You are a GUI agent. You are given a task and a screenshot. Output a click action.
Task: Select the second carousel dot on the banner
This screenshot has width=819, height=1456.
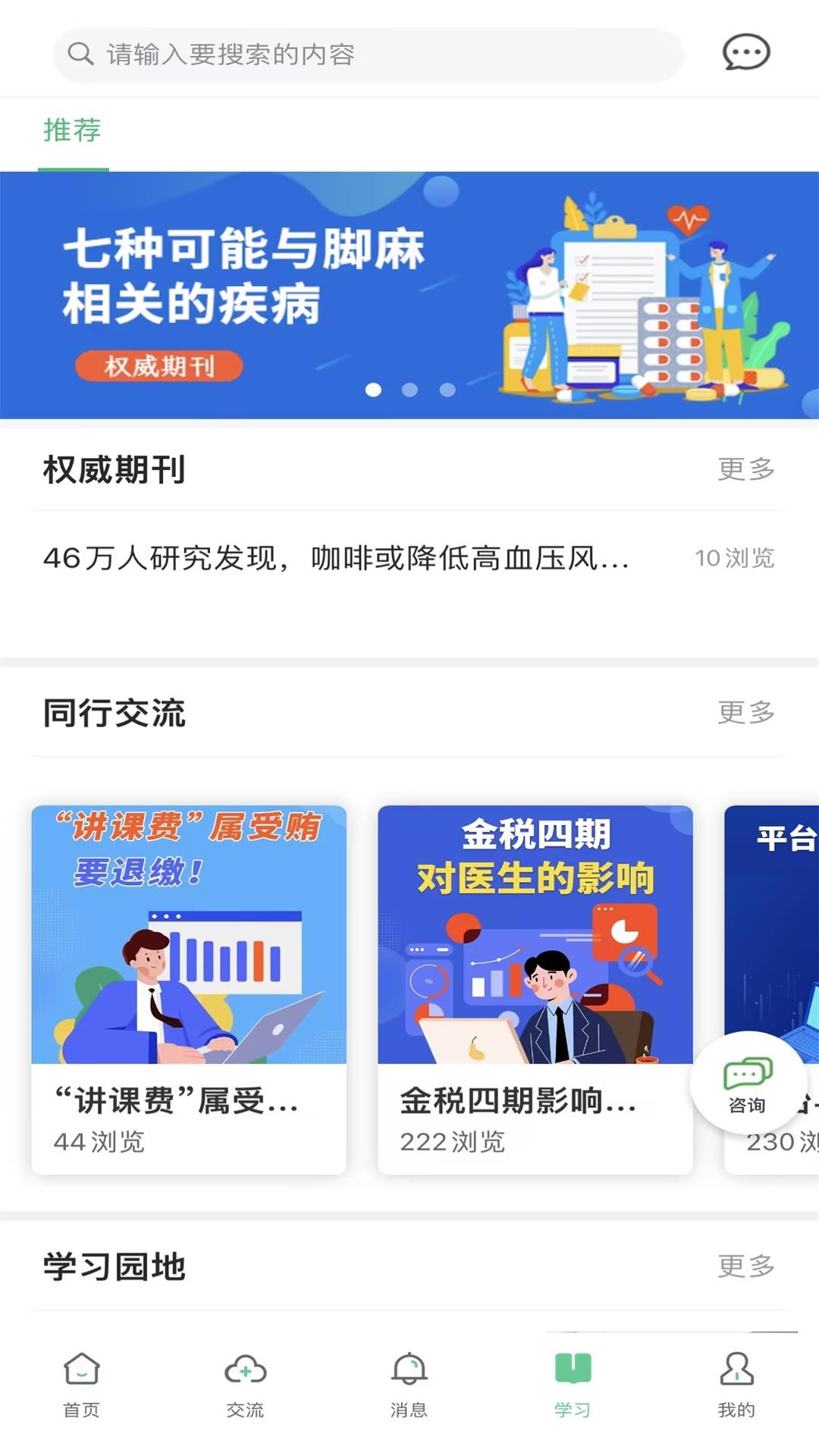tap(409, 388)
